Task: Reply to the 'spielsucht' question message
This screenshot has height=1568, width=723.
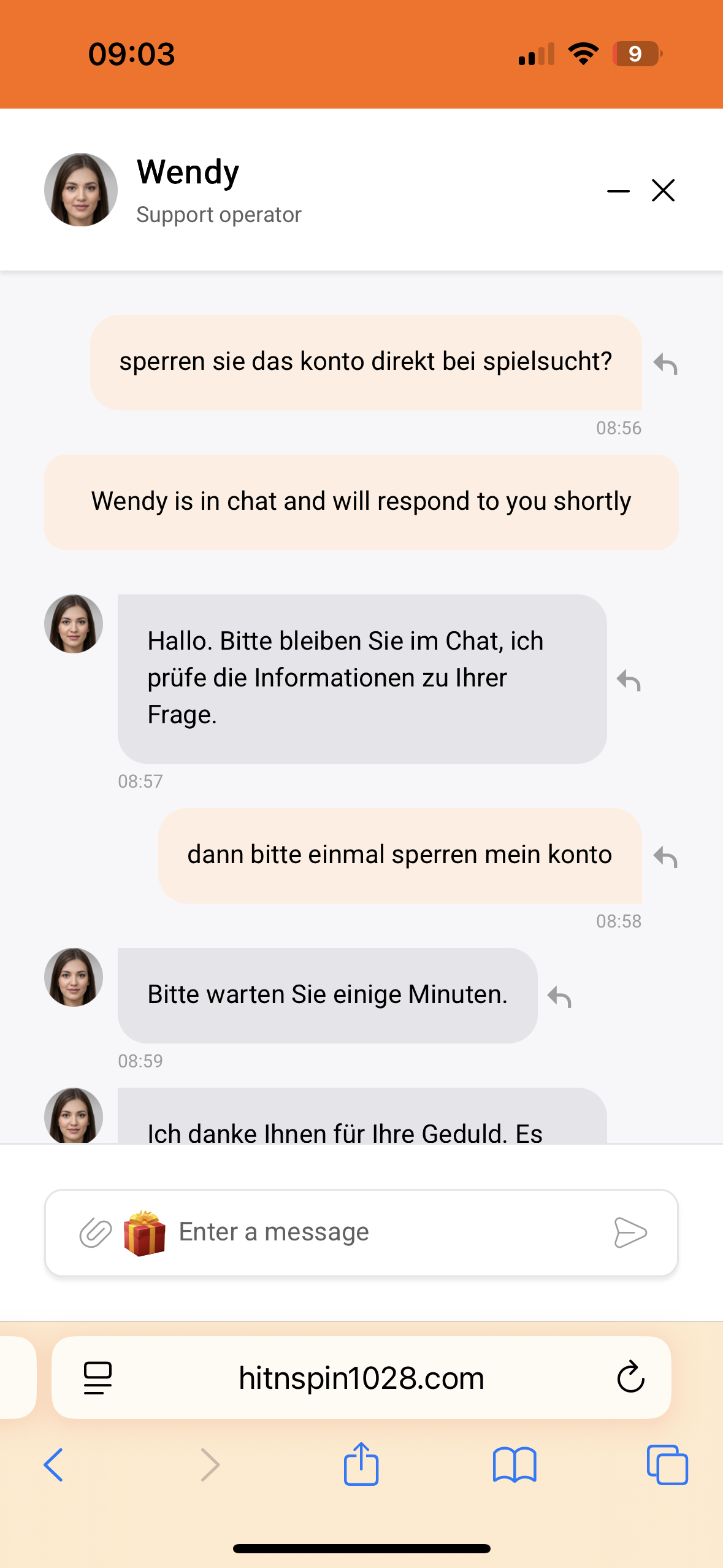Action: pos(665,364)
